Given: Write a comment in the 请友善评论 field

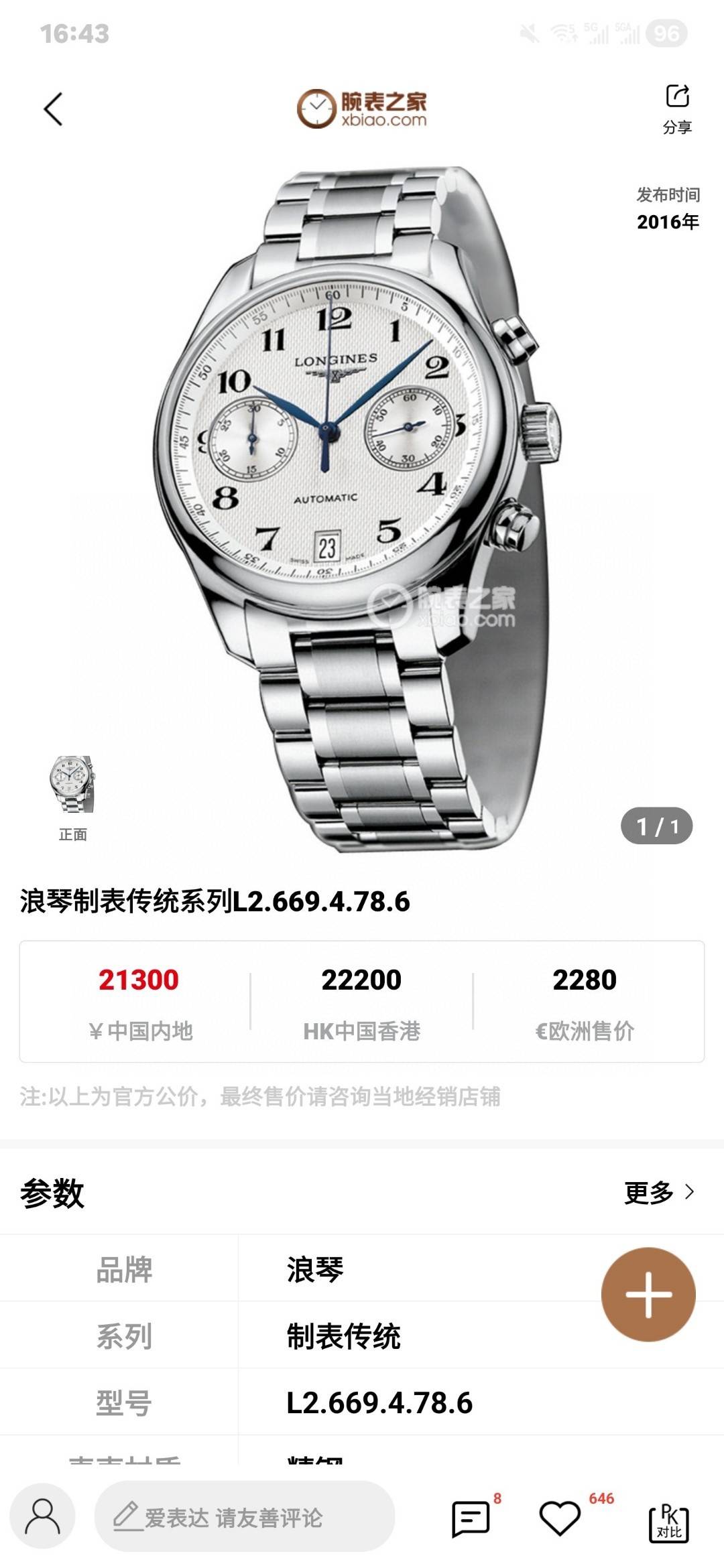Looking at the screenshot, I should click(x=245, y=1518).
